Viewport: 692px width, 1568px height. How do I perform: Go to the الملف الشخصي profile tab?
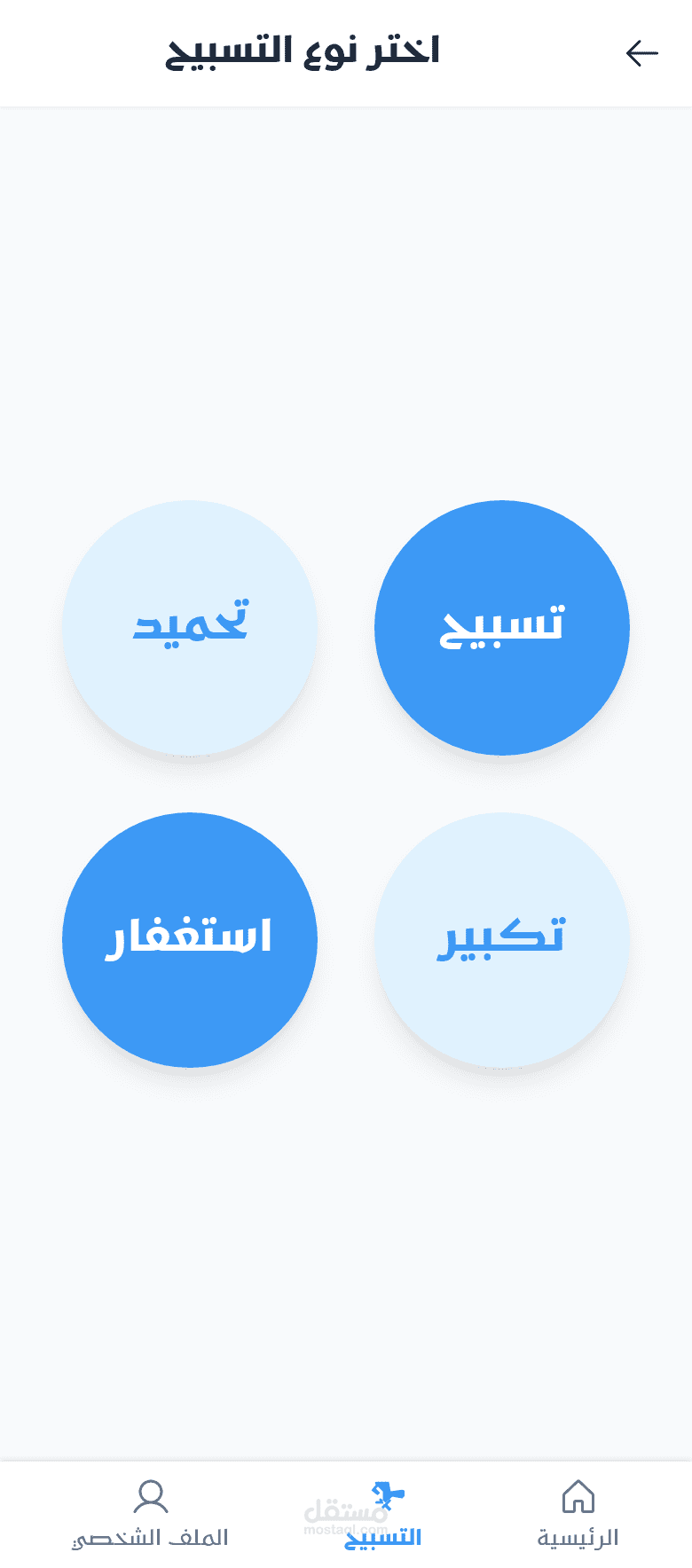(x=150, y=1515)
